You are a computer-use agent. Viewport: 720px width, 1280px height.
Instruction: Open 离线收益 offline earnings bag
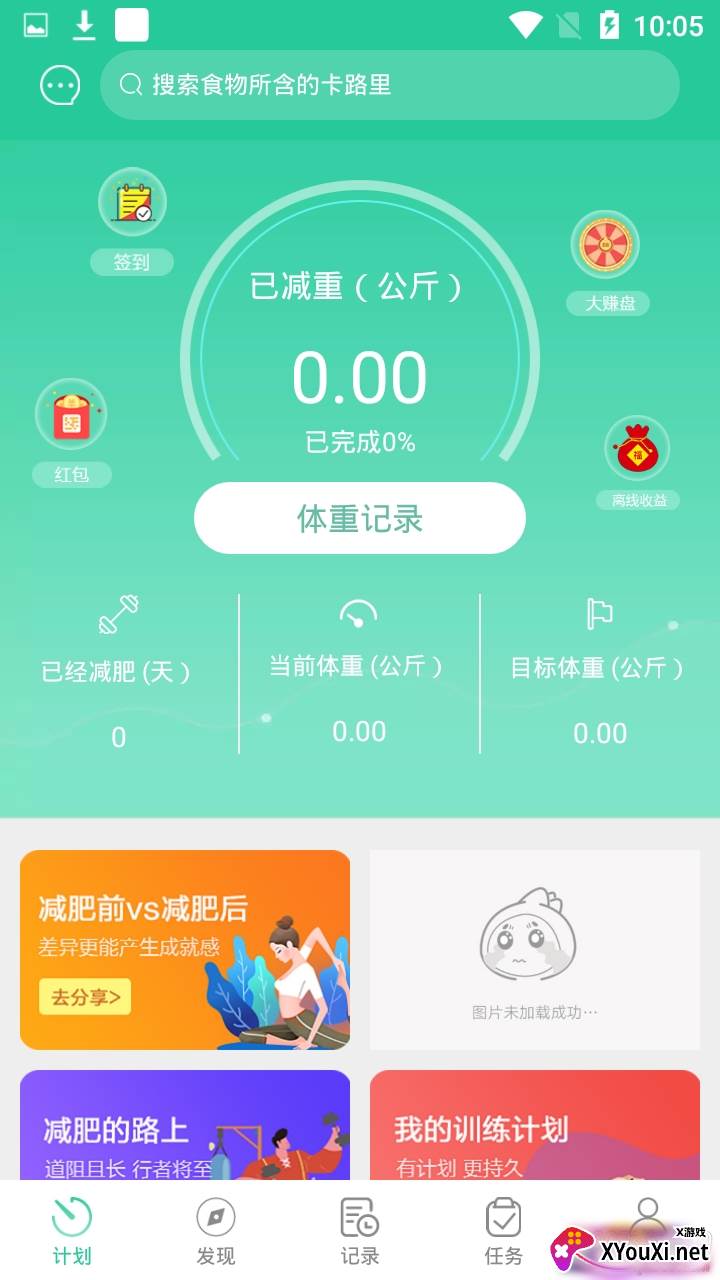pyautogui.click(x=637, y=450)
